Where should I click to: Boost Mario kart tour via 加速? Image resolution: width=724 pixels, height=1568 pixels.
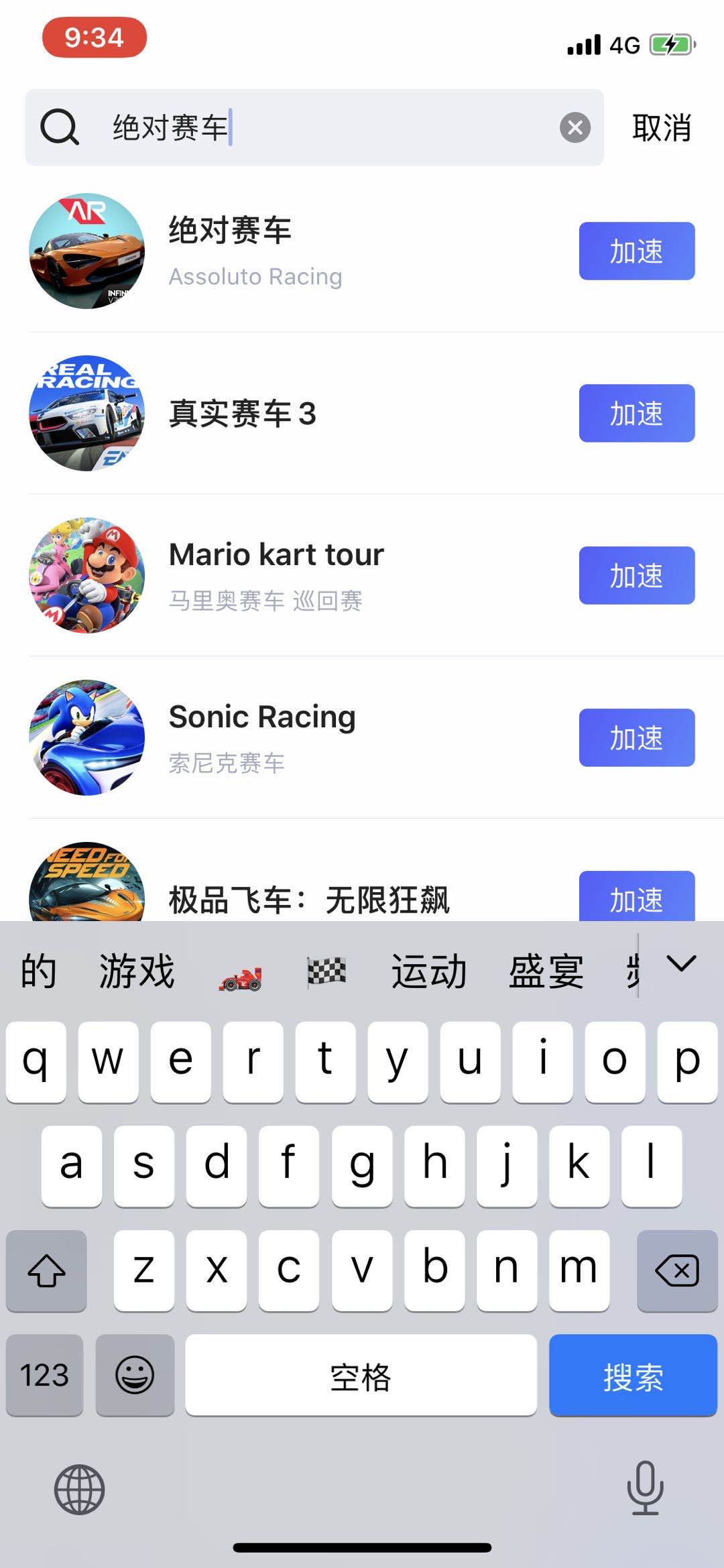(636, 575)
